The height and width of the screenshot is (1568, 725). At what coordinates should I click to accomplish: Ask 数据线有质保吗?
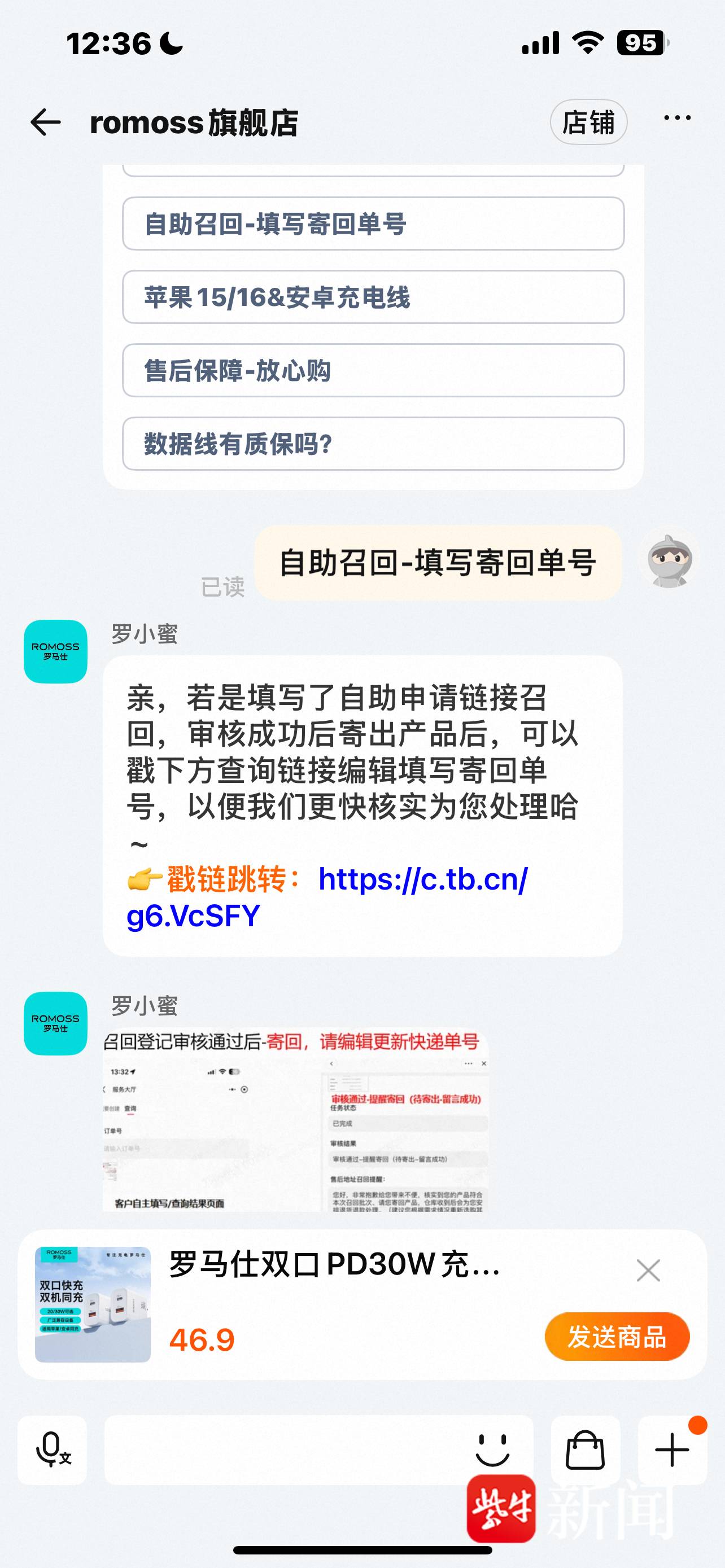pos(373,444)
